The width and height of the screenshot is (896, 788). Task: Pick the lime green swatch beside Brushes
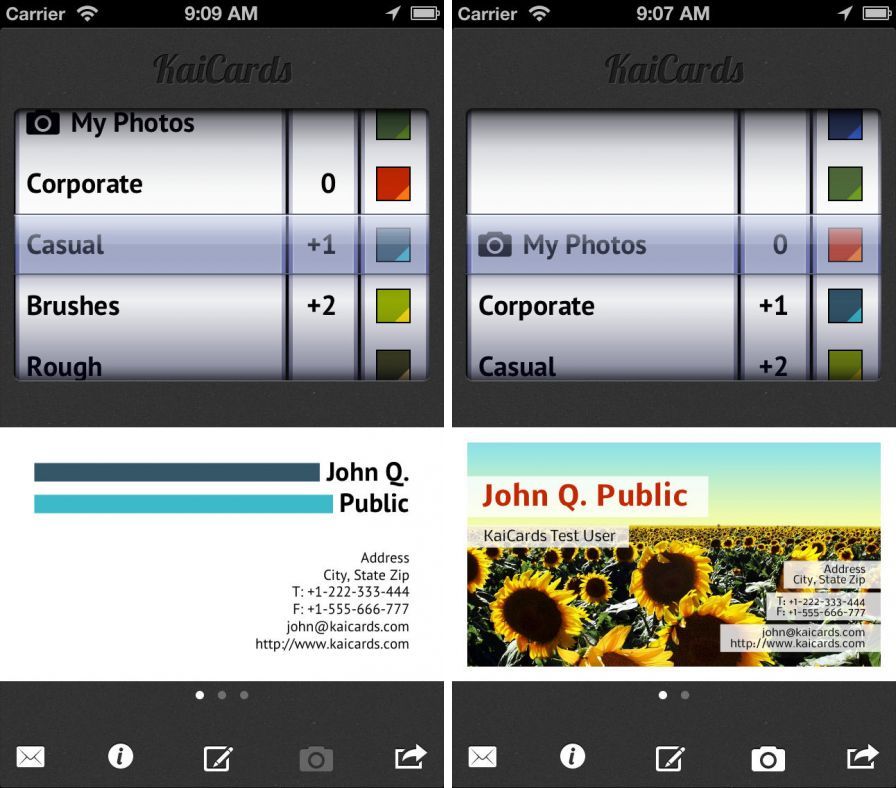click(393, 306)
